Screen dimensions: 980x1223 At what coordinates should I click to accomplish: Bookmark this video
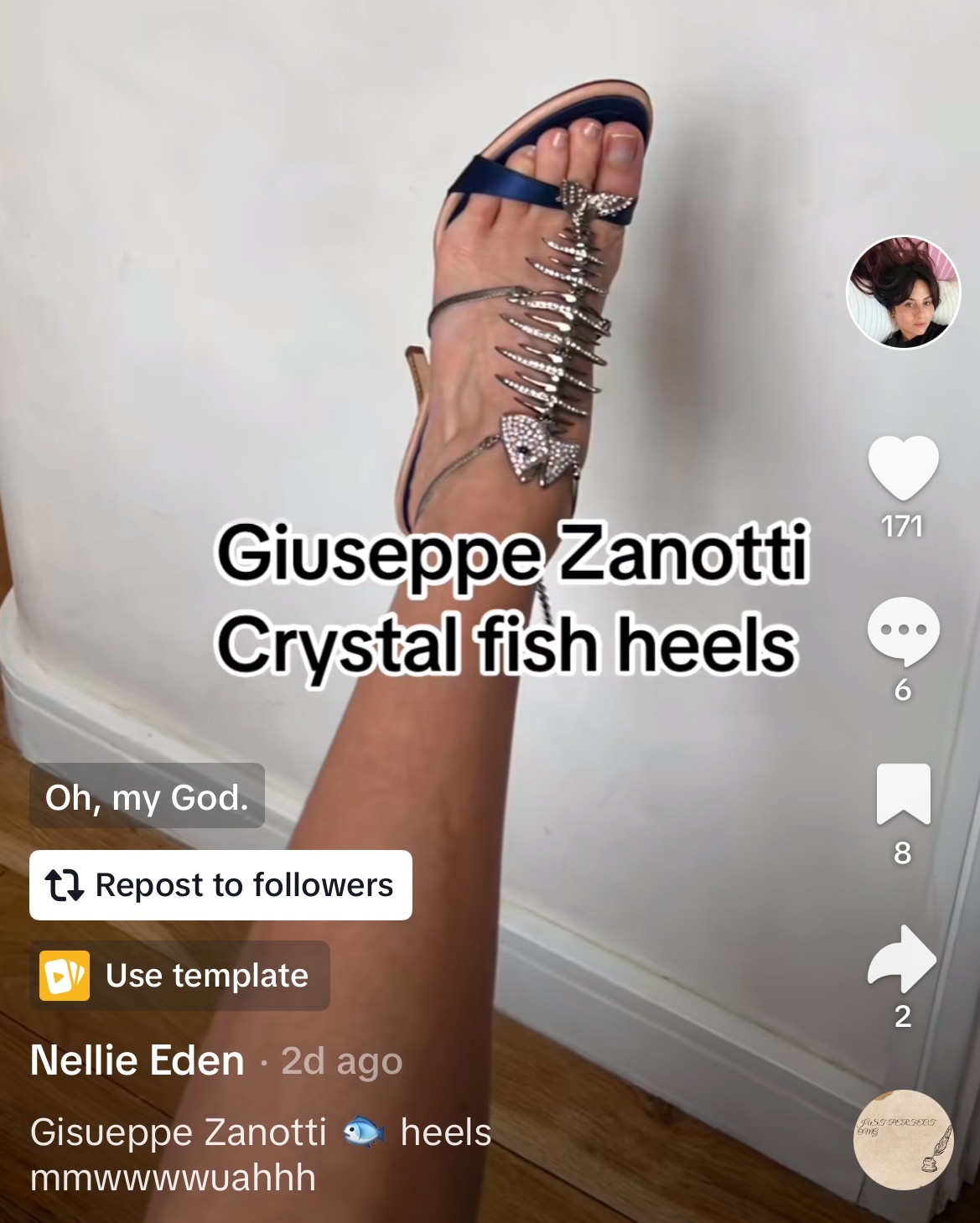(x=903, y=794)
